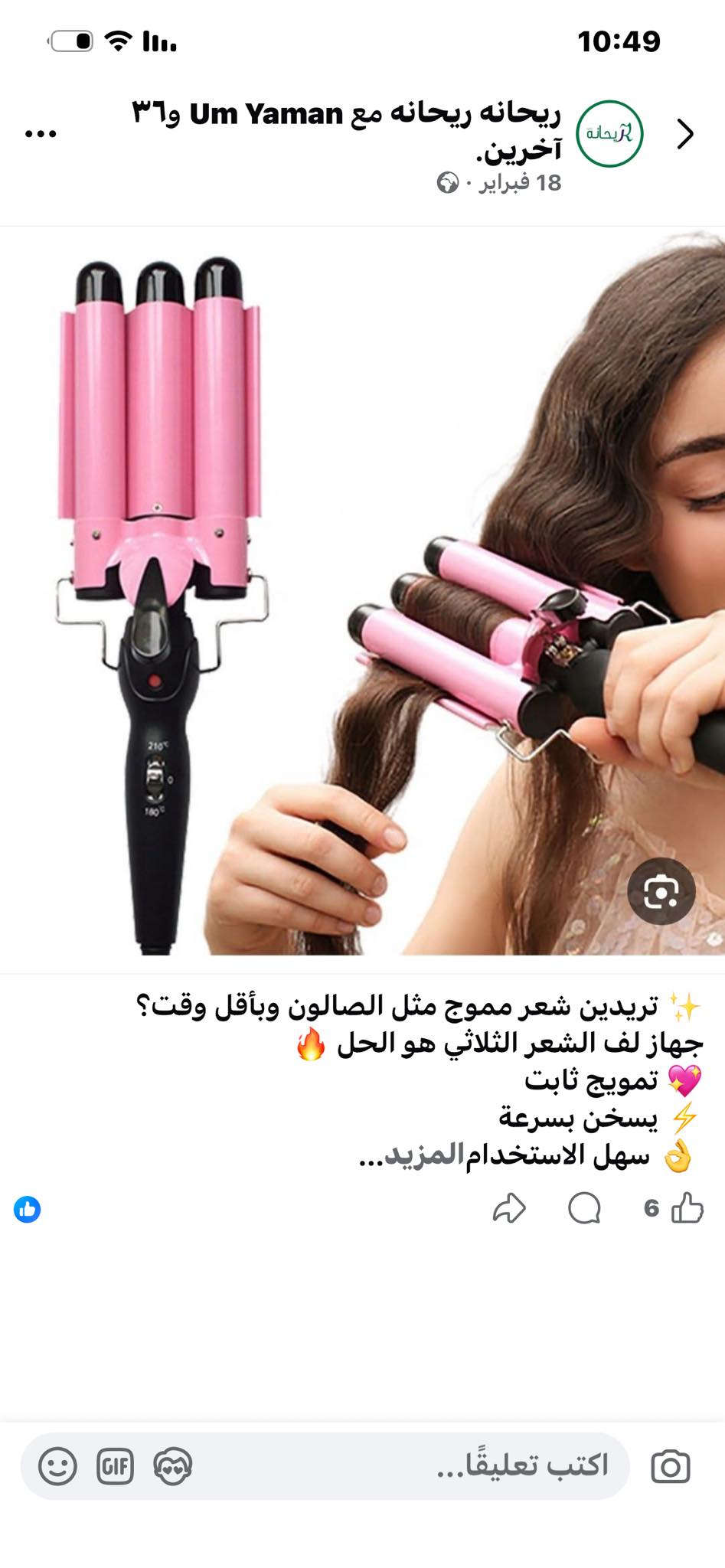Open ريحانه page profile picture
Viewport: 725px width, 1568px height.
(x=609, y=134)
